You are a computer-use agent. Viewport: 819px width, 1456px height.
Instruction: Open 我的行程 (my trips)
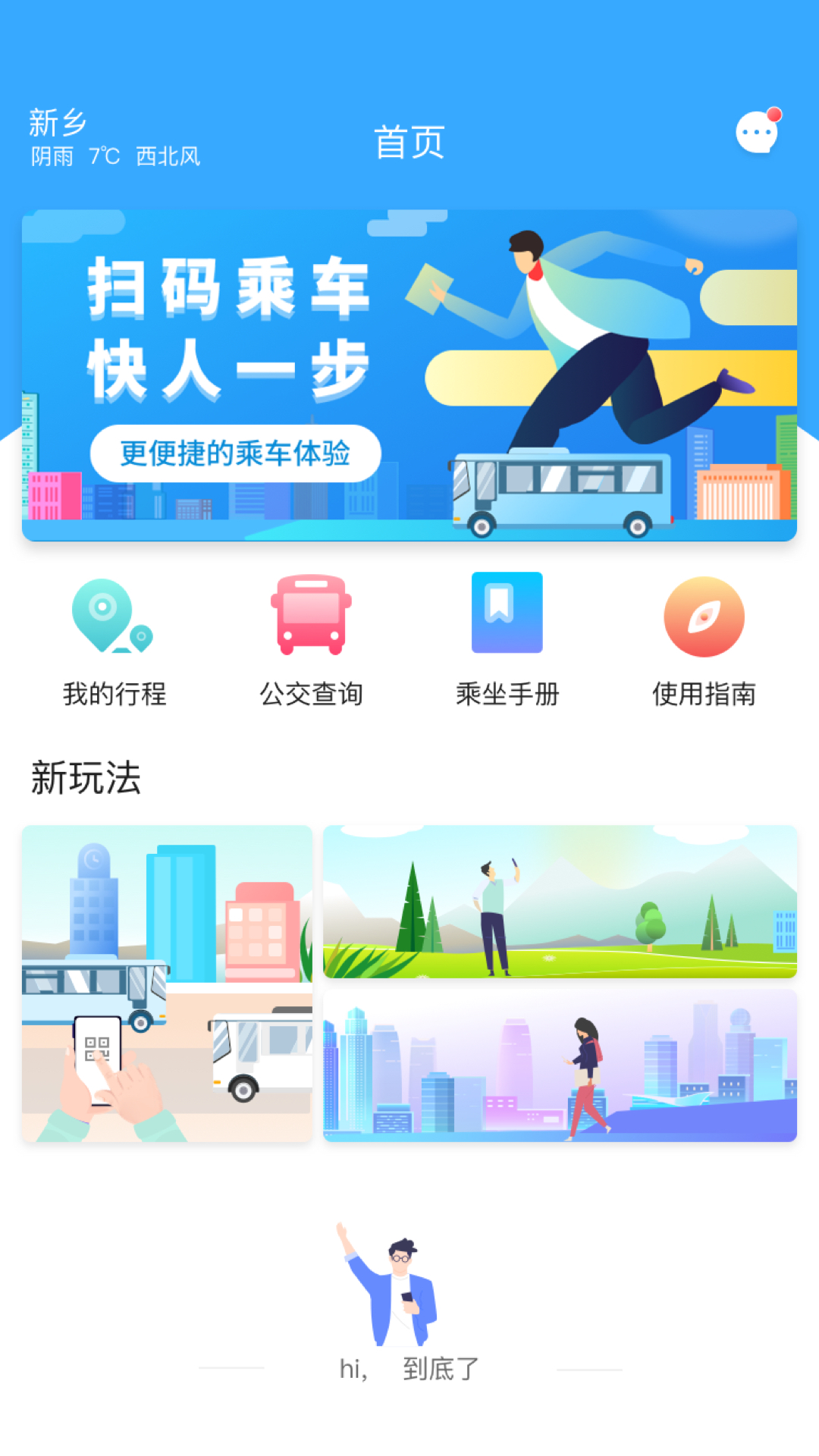[115, 642]
